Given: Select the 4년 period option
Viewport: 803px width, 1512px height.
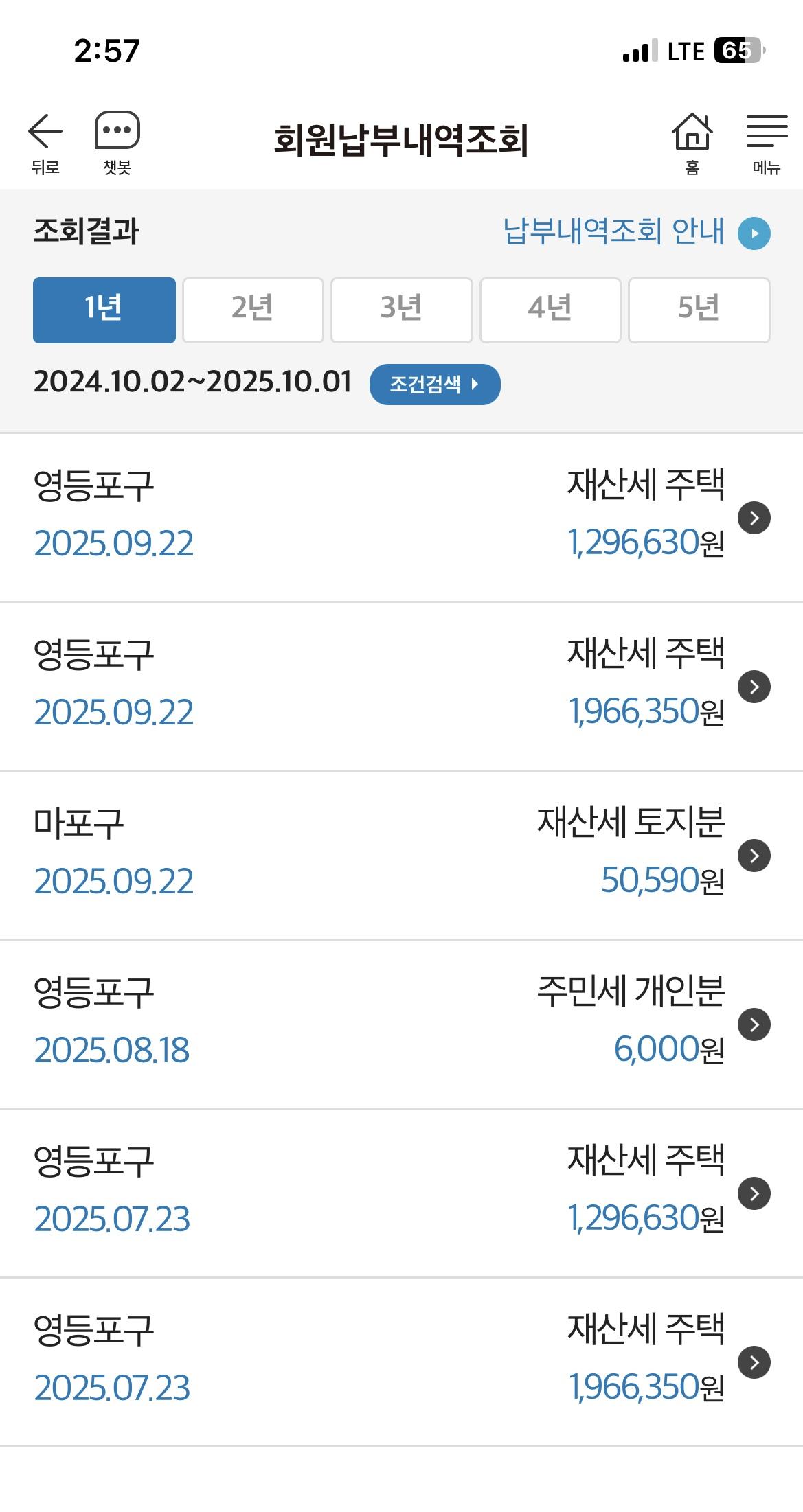Looking at the screenshot, I should pos(550,309).
